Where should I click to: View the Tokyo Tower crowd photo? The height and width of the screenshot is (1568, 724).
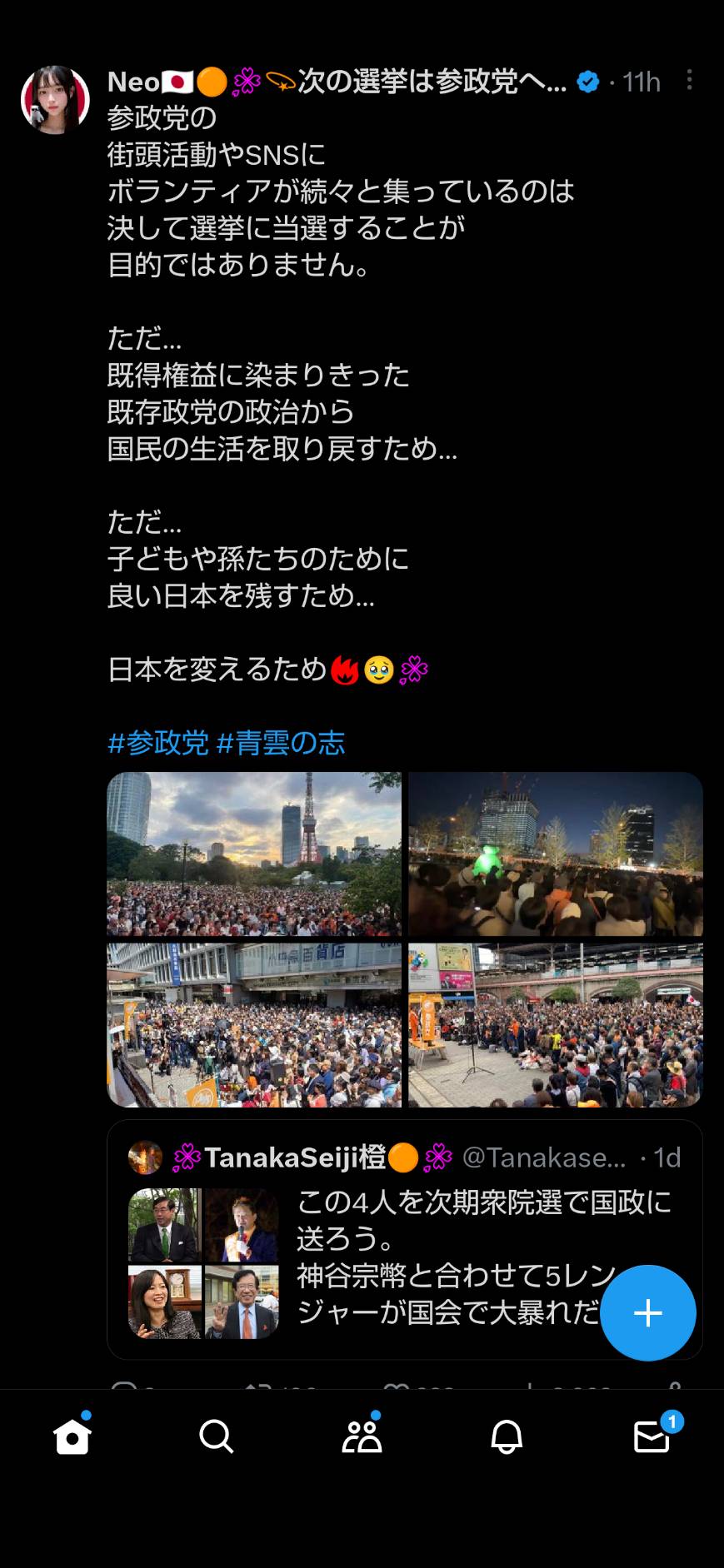[254, 854]
